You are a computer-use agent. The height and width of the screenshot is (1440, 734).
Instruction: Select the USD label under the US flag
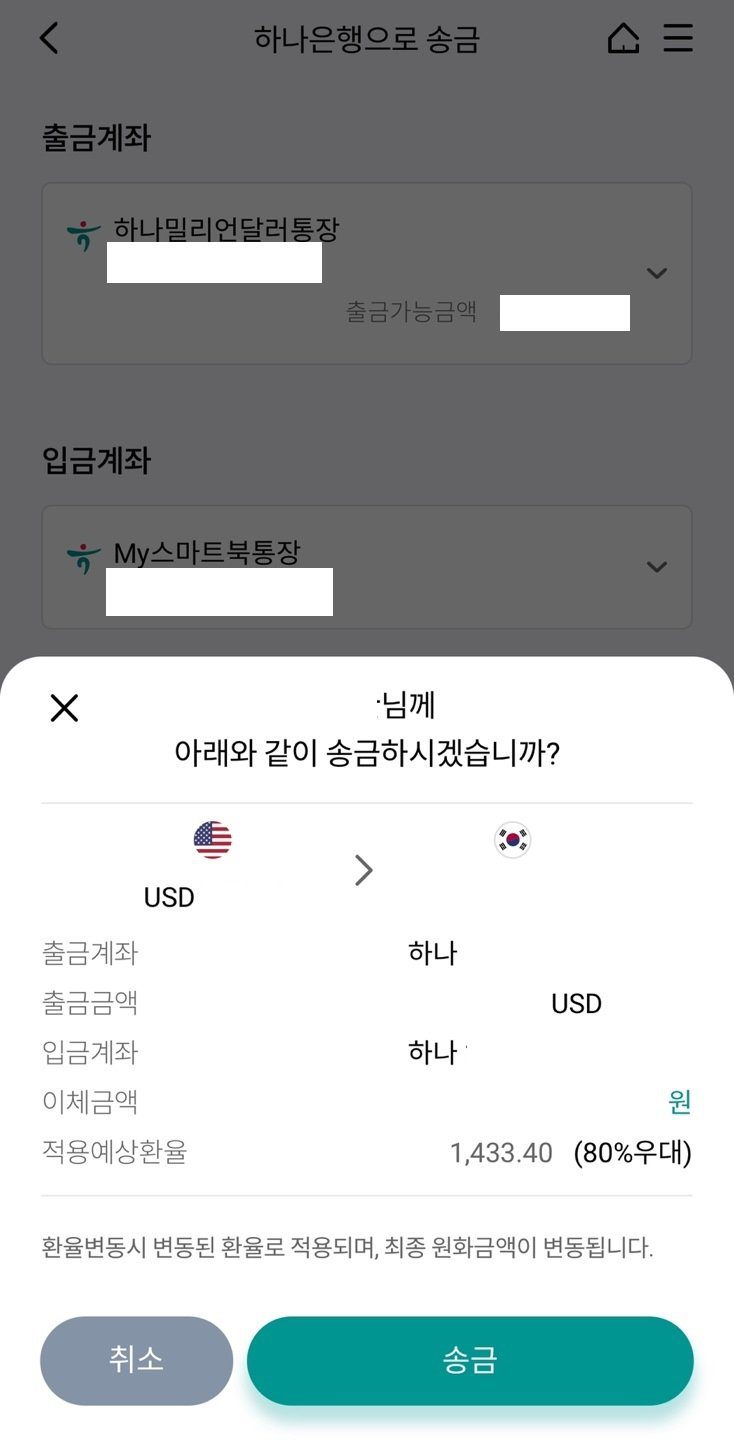(168, 897)
